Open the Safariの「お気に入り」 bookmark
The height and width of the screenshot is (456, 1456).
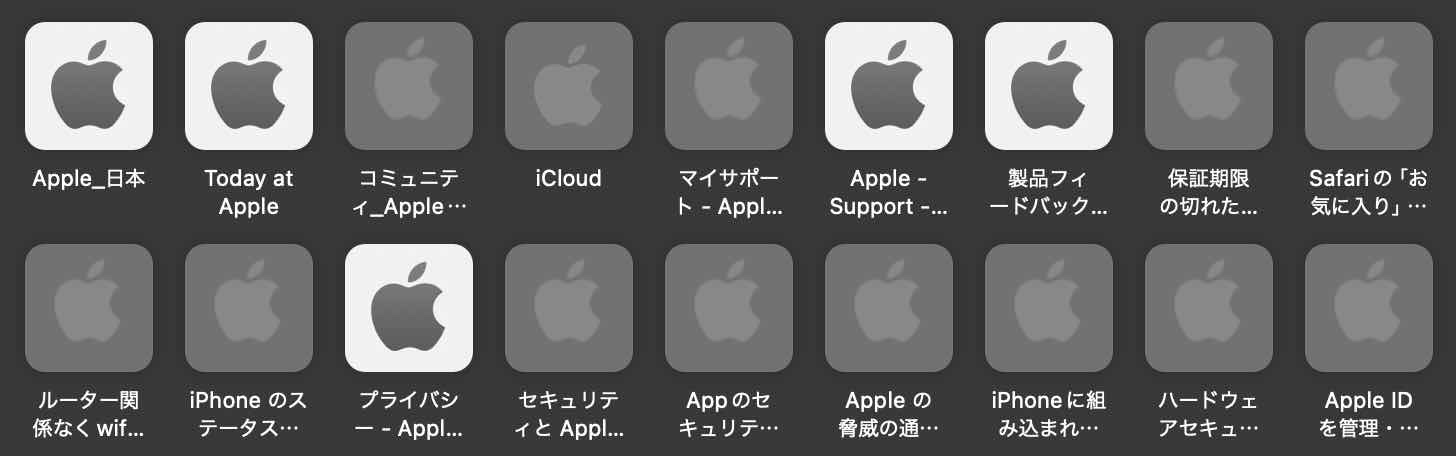click(1369, 86)
